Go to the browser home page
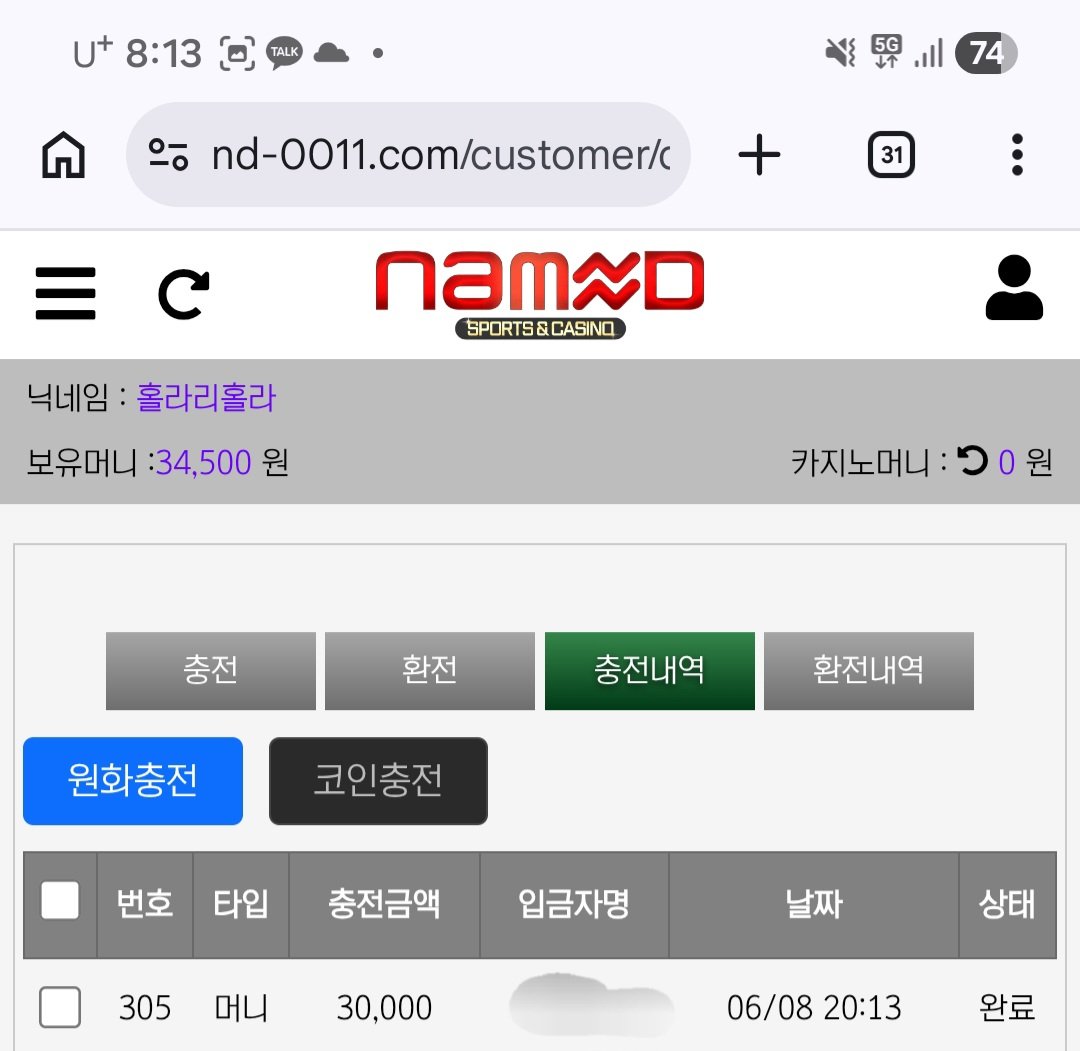Viewport: 1080px width, 1051px height. tap(63, 155)
